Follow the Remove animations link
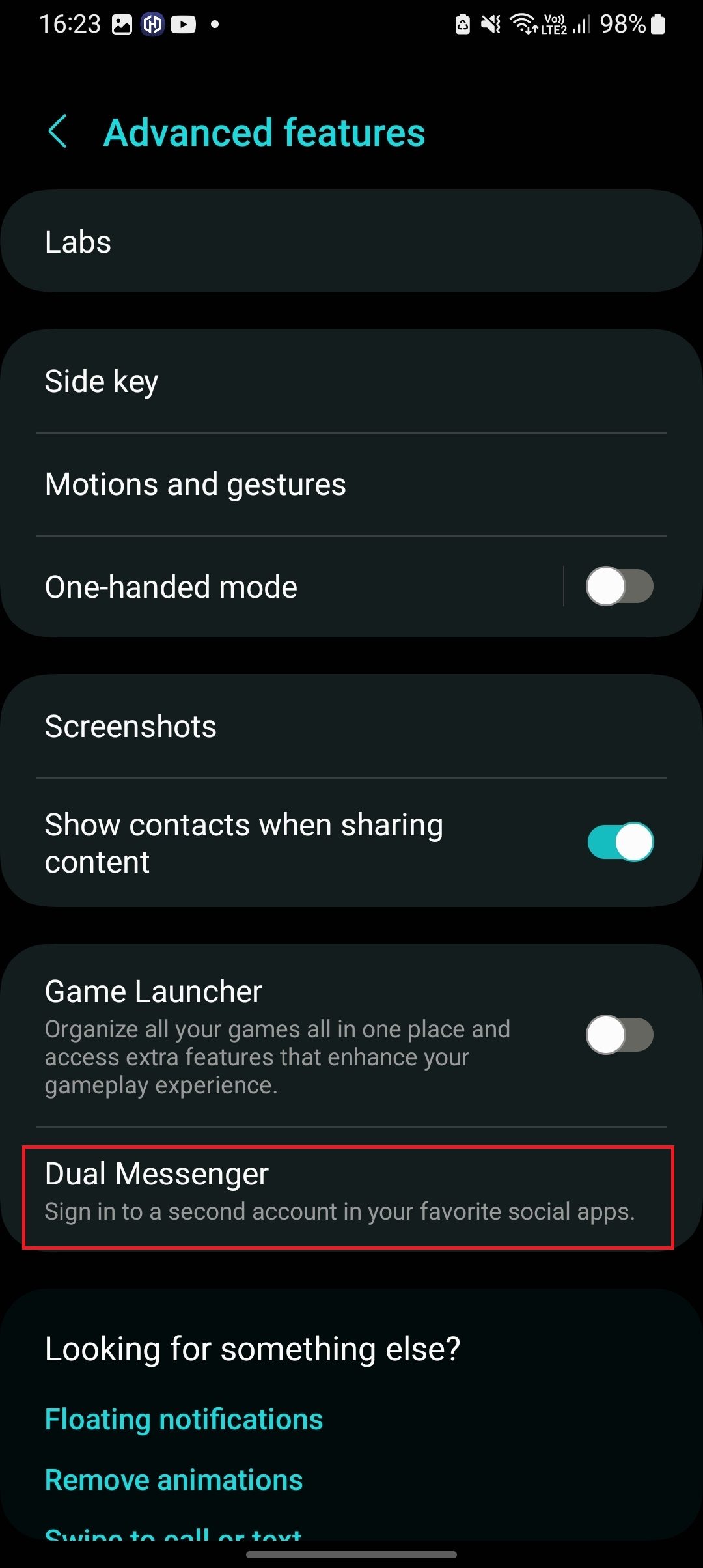 pos(174,1480)
